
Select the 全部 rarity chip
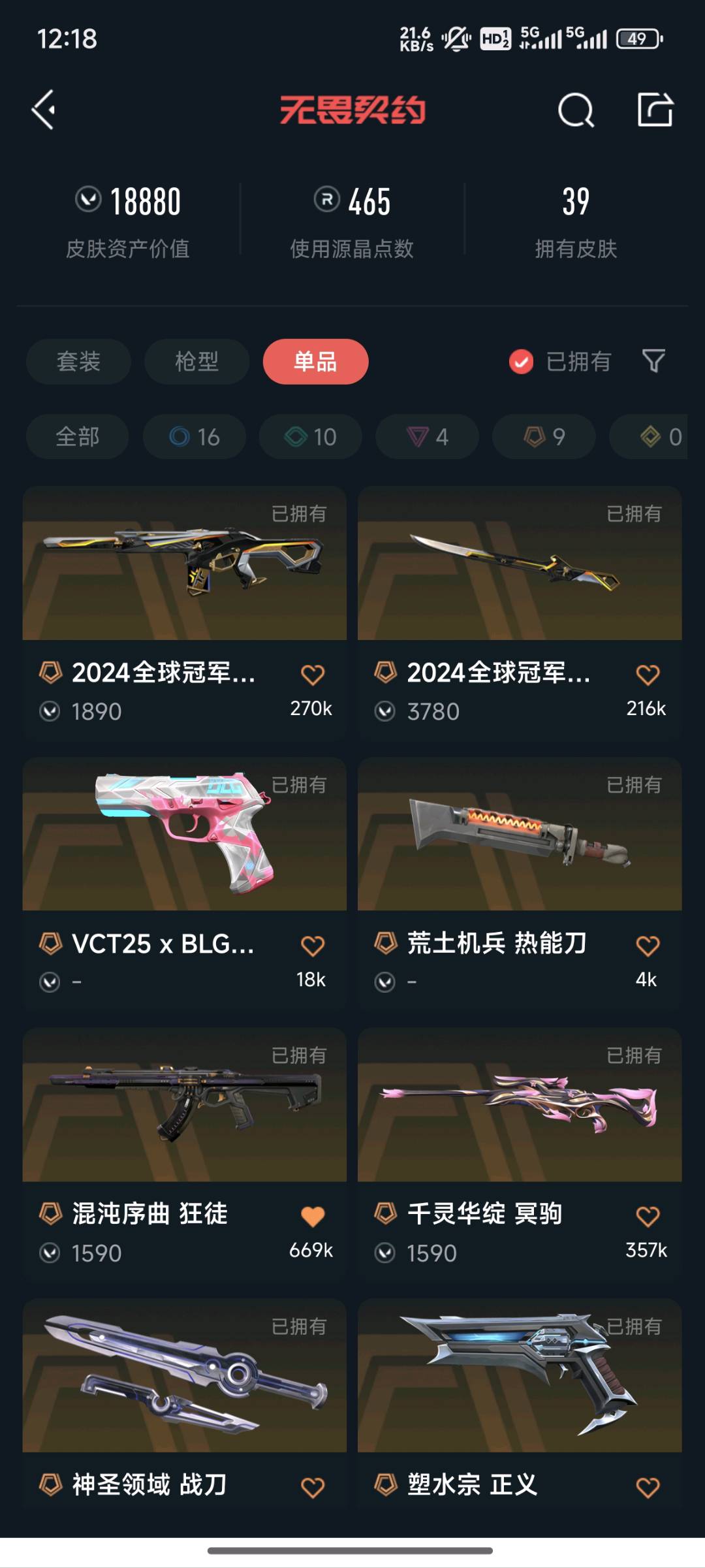click(x=77, y=436)
